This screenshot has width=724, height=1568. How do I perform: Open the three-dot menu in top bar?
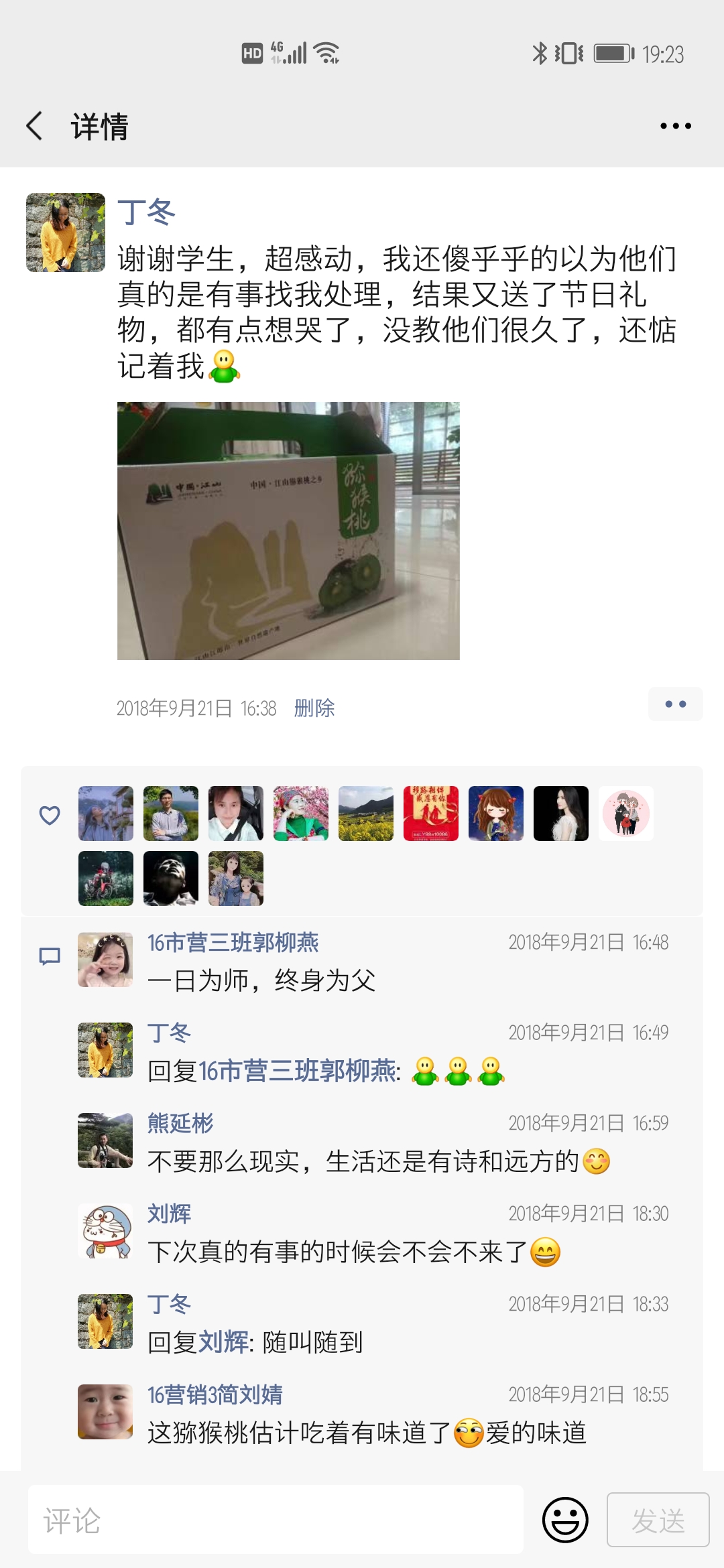click(675, 126)
